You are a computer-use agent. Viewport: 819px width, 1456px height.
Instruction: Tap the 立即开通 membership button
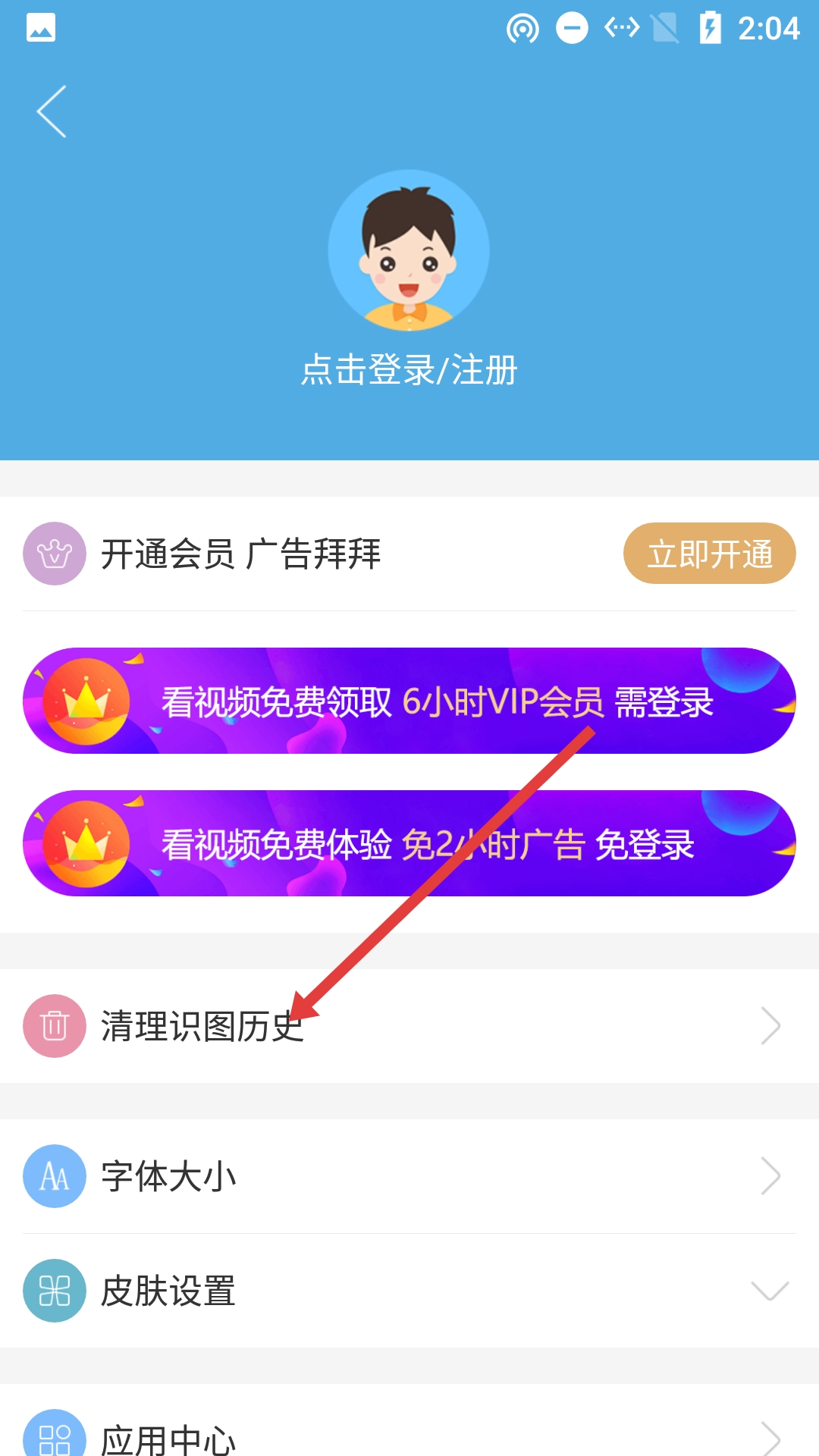click(709, 554)
